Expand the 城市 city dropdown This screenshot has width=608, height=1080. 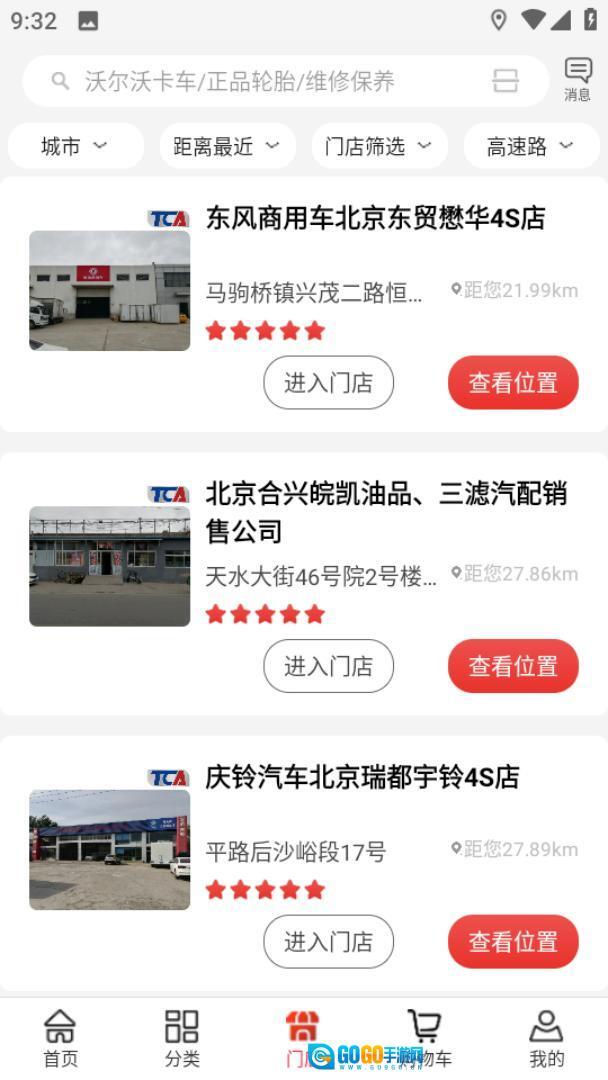[x=75, y=146]
